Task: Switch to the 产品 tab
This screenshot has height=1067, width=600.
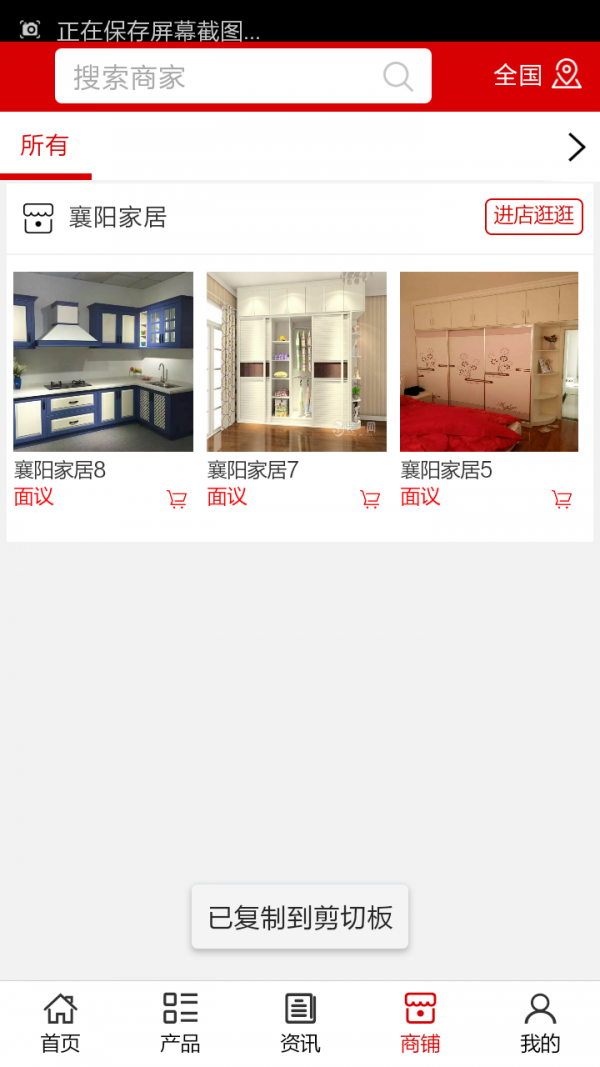Action: click(x=180, y=1022)
